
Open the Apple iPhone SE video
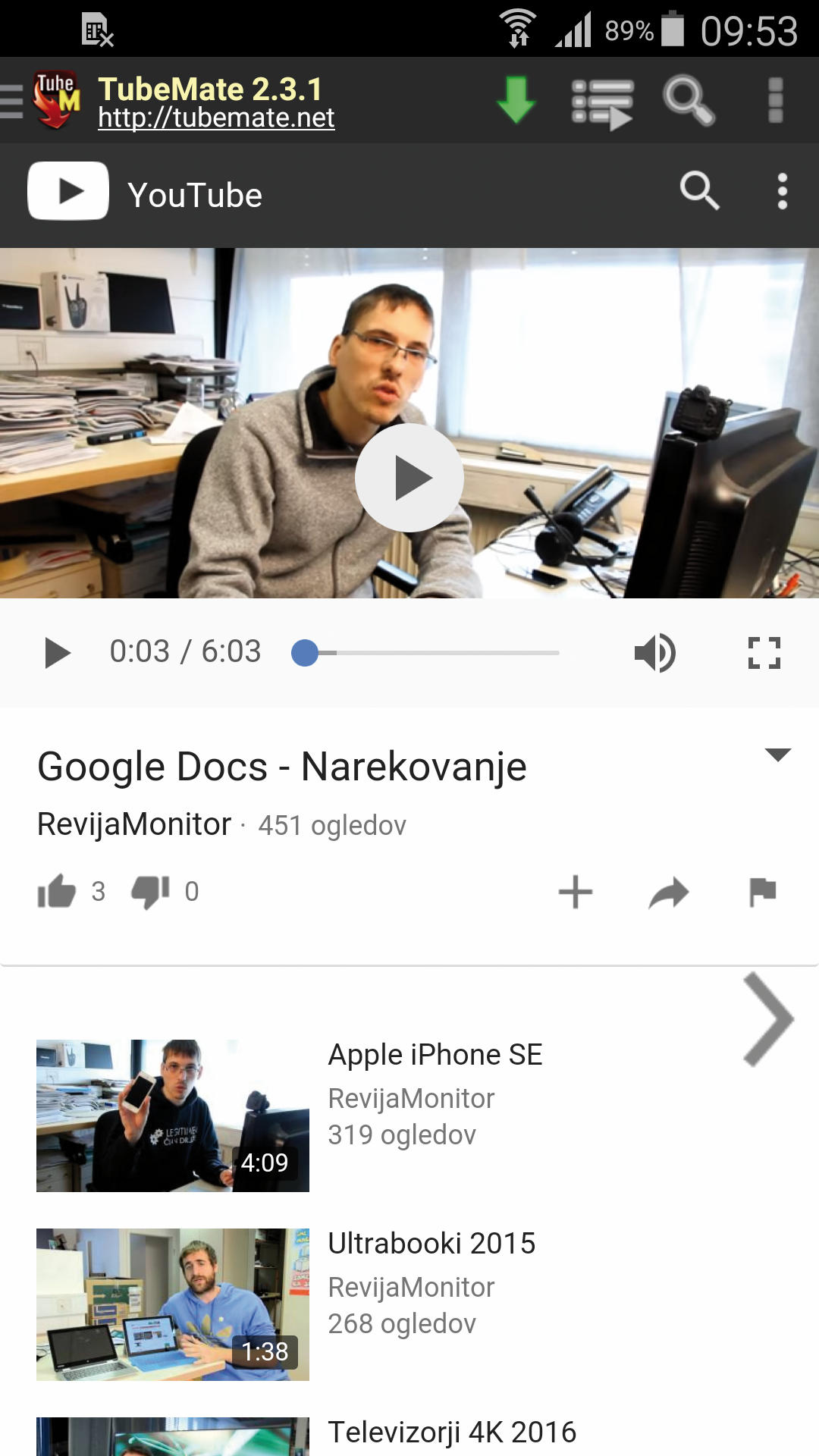(435, 1055)
